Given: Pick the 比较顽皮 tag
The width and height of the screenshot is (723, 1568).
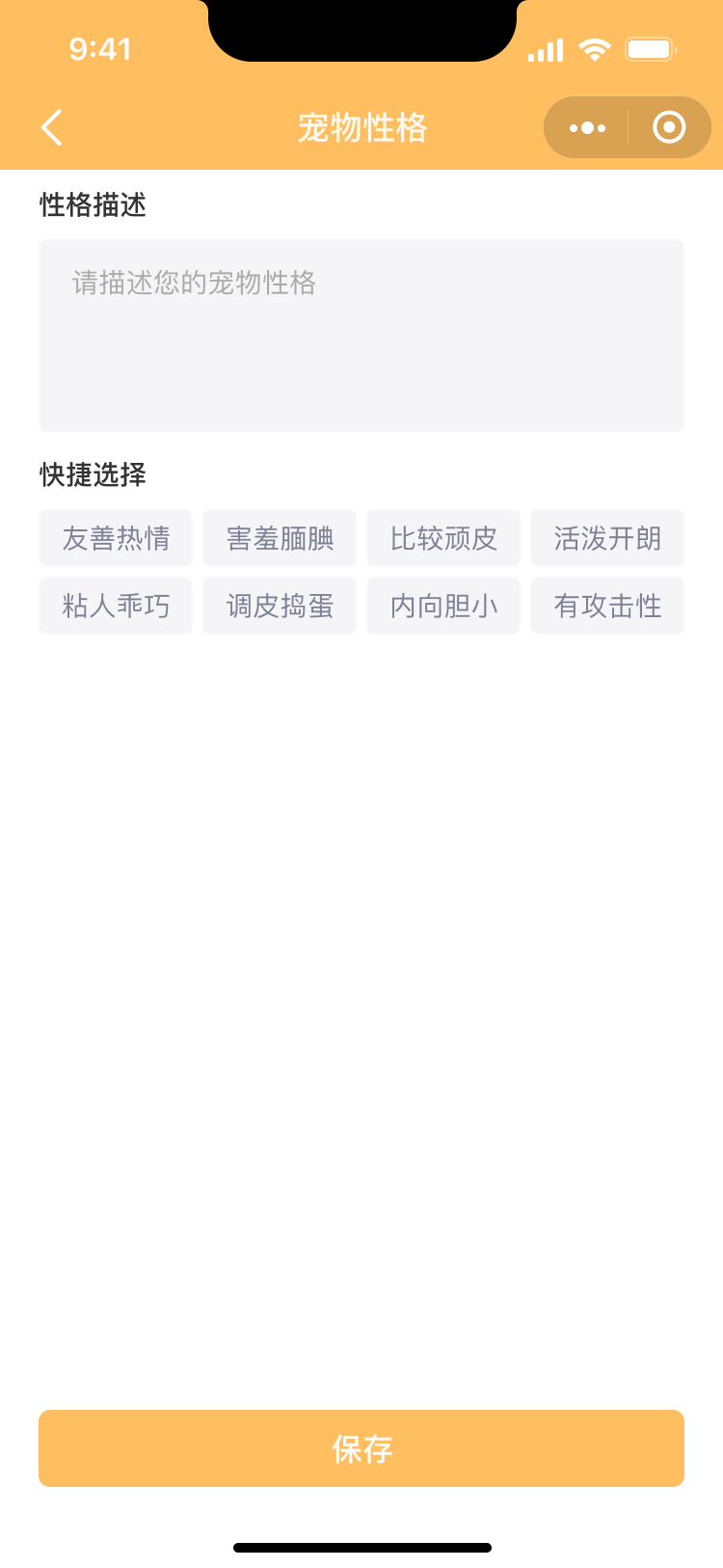Looking at the screenshot, I should (443, 538).
